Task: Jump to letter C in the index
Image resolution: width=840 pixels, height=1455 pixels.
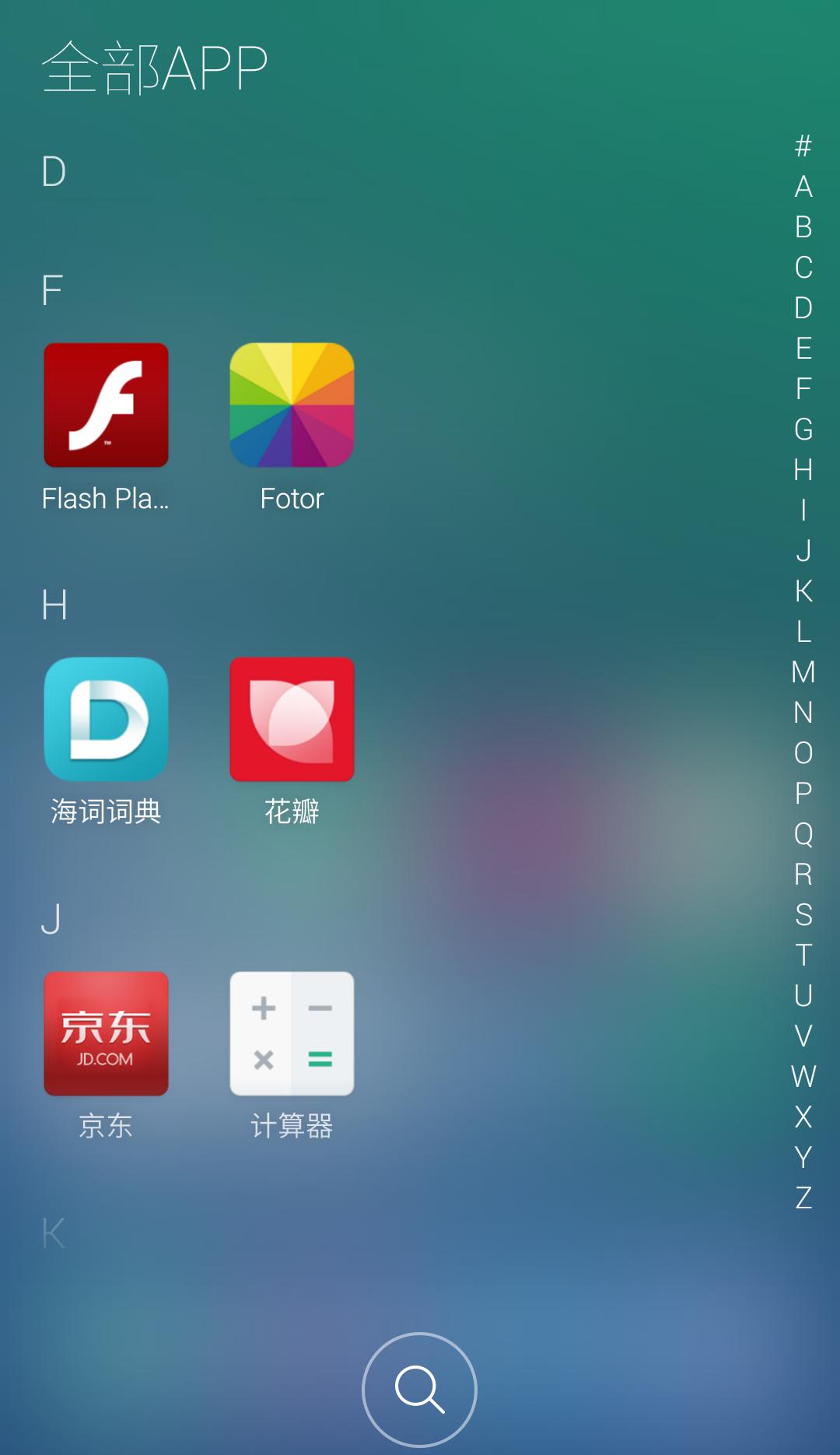Action: tap(803, 268)
